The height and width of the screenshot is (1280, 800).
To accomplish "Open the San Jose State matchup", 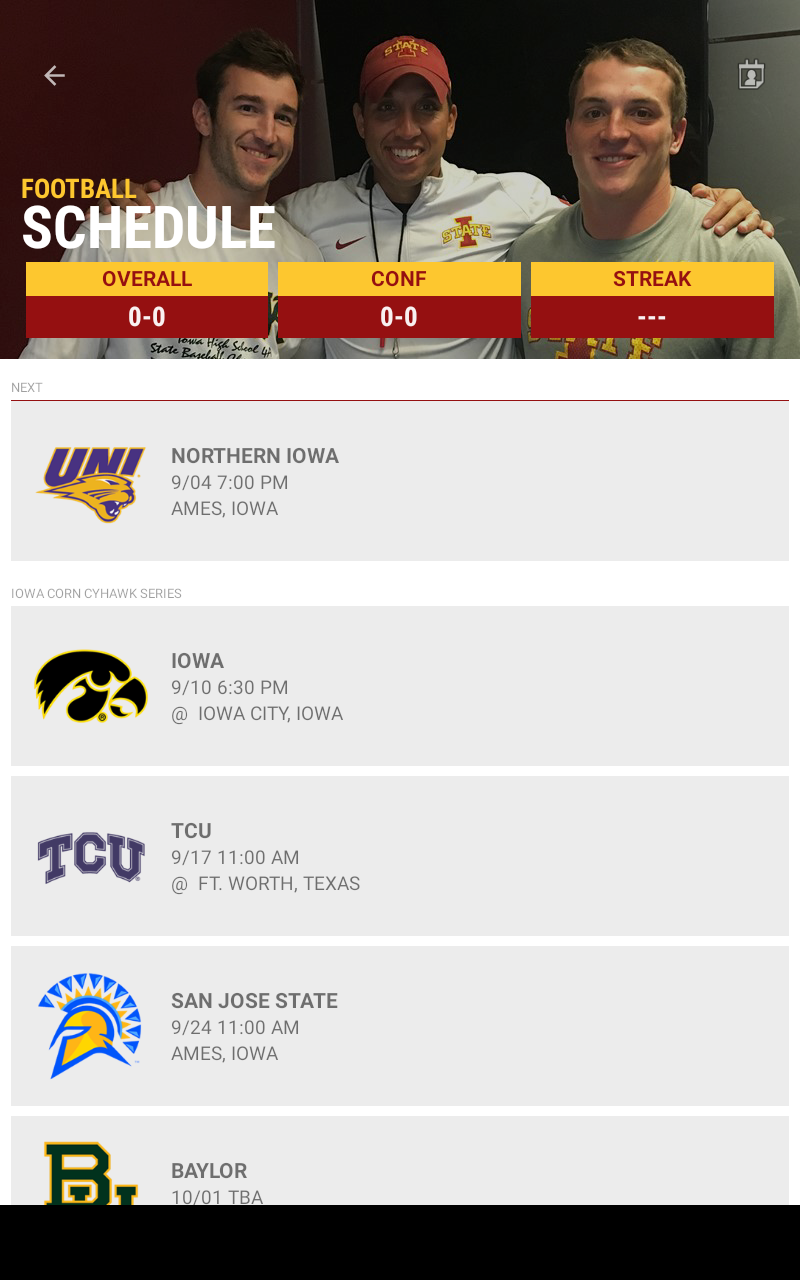I will [400, 1026].
